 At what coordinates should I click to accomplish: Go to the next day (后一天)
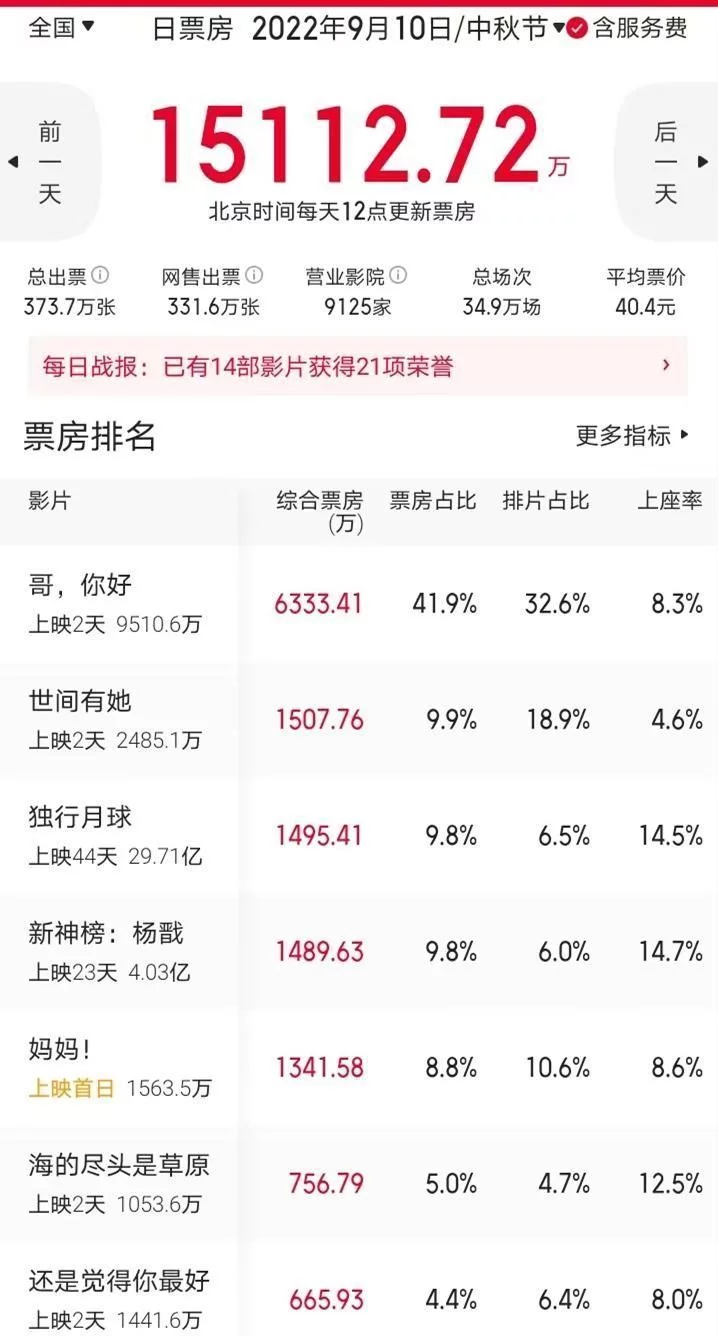(667, 162)
